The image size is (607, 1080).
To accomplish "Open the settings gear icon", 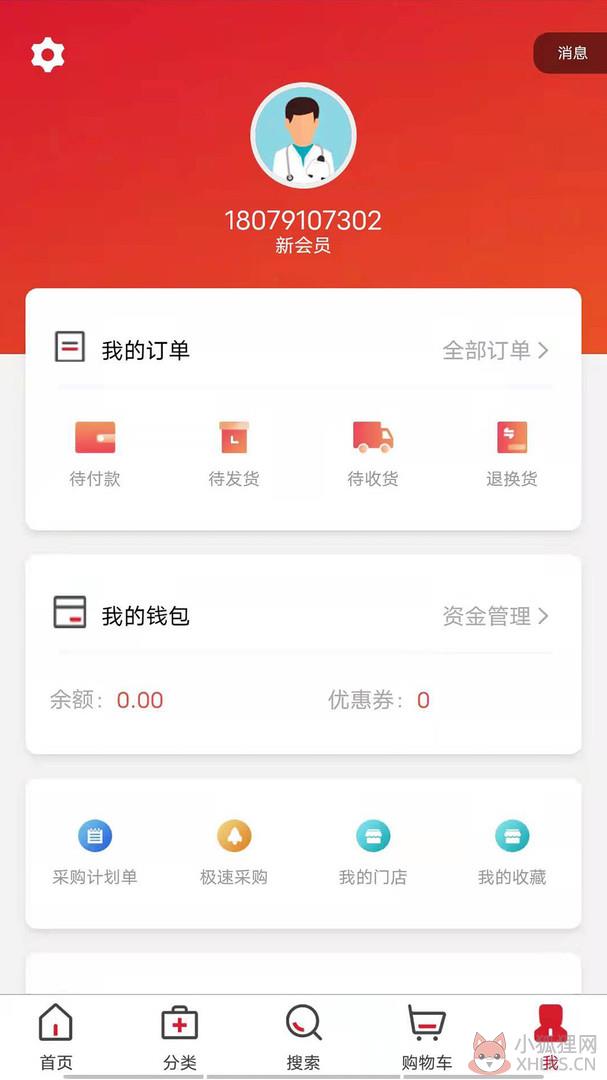I will (48, 54).
